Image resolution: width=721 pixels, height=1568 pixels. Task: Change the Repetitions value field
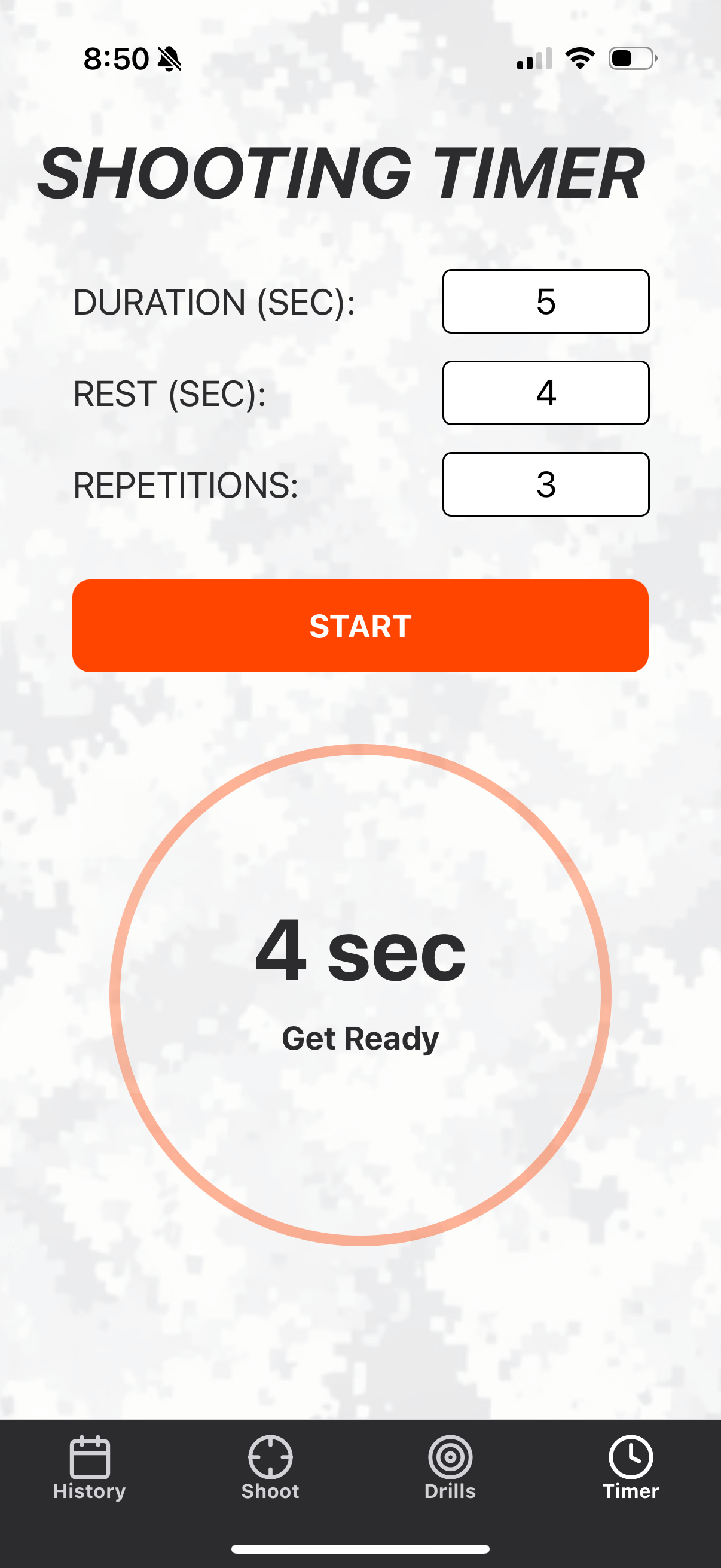545,484
